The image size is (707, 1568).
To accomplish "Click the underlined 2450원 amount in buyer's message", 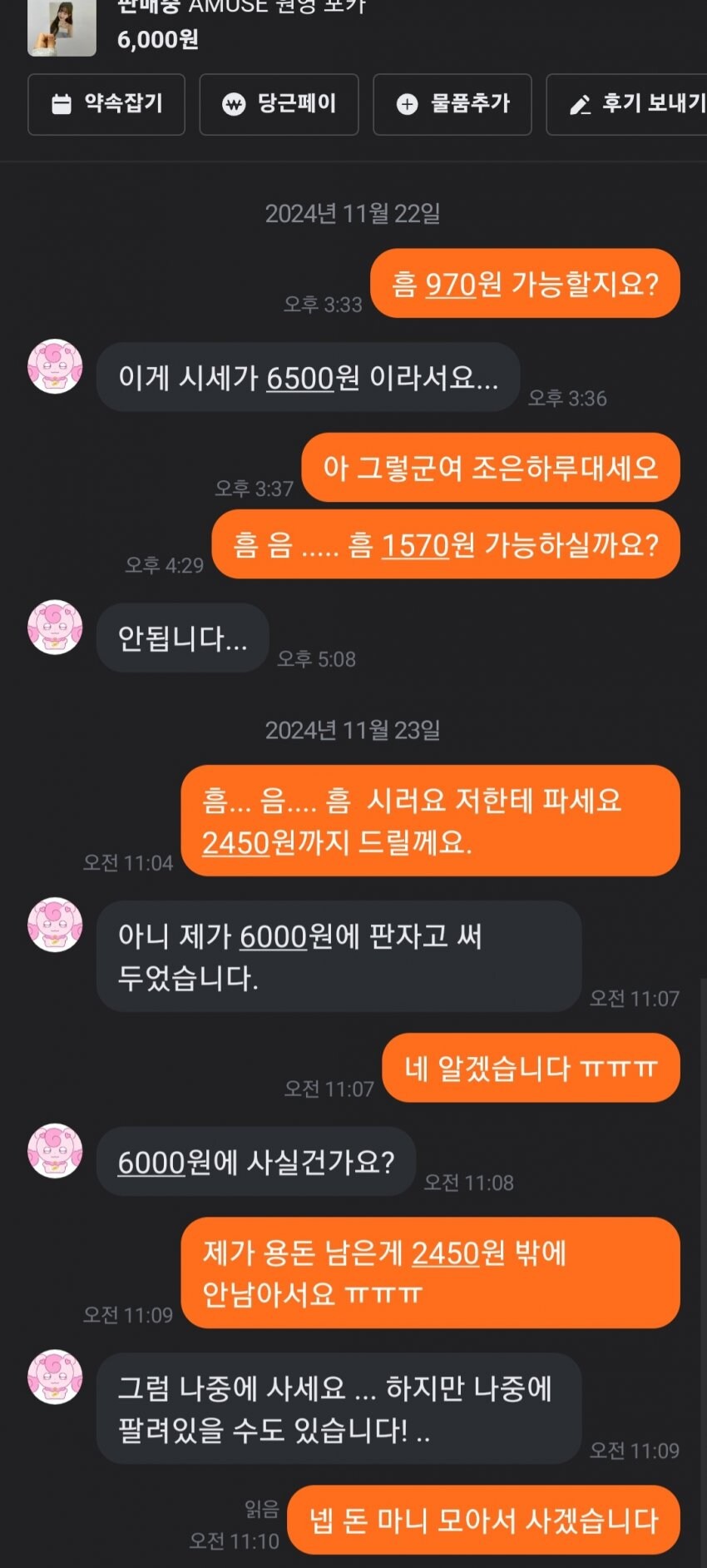I will click(235, 843).
